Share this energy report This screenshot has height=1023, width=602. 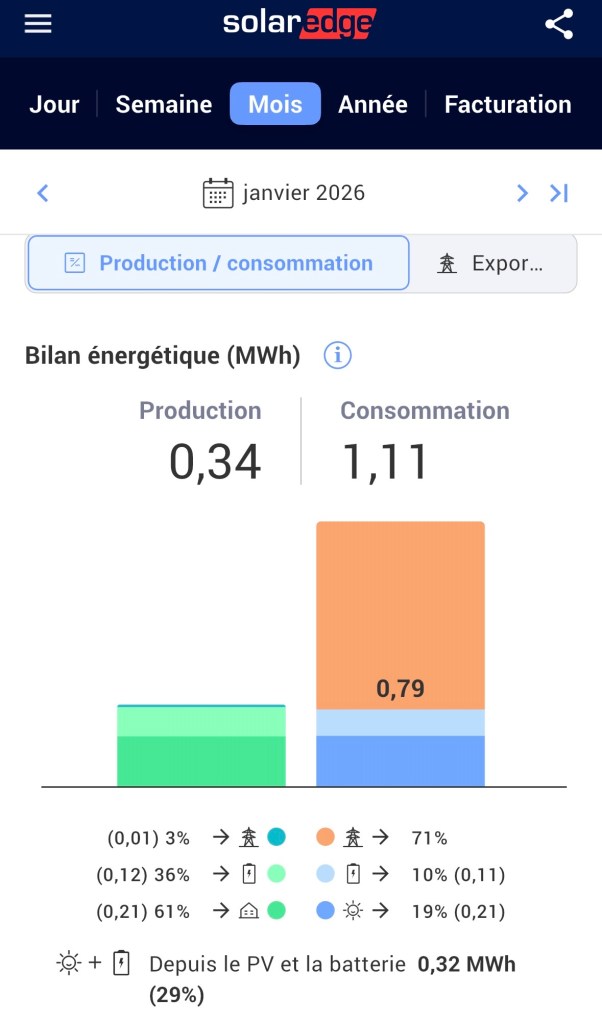coord(559,24)
